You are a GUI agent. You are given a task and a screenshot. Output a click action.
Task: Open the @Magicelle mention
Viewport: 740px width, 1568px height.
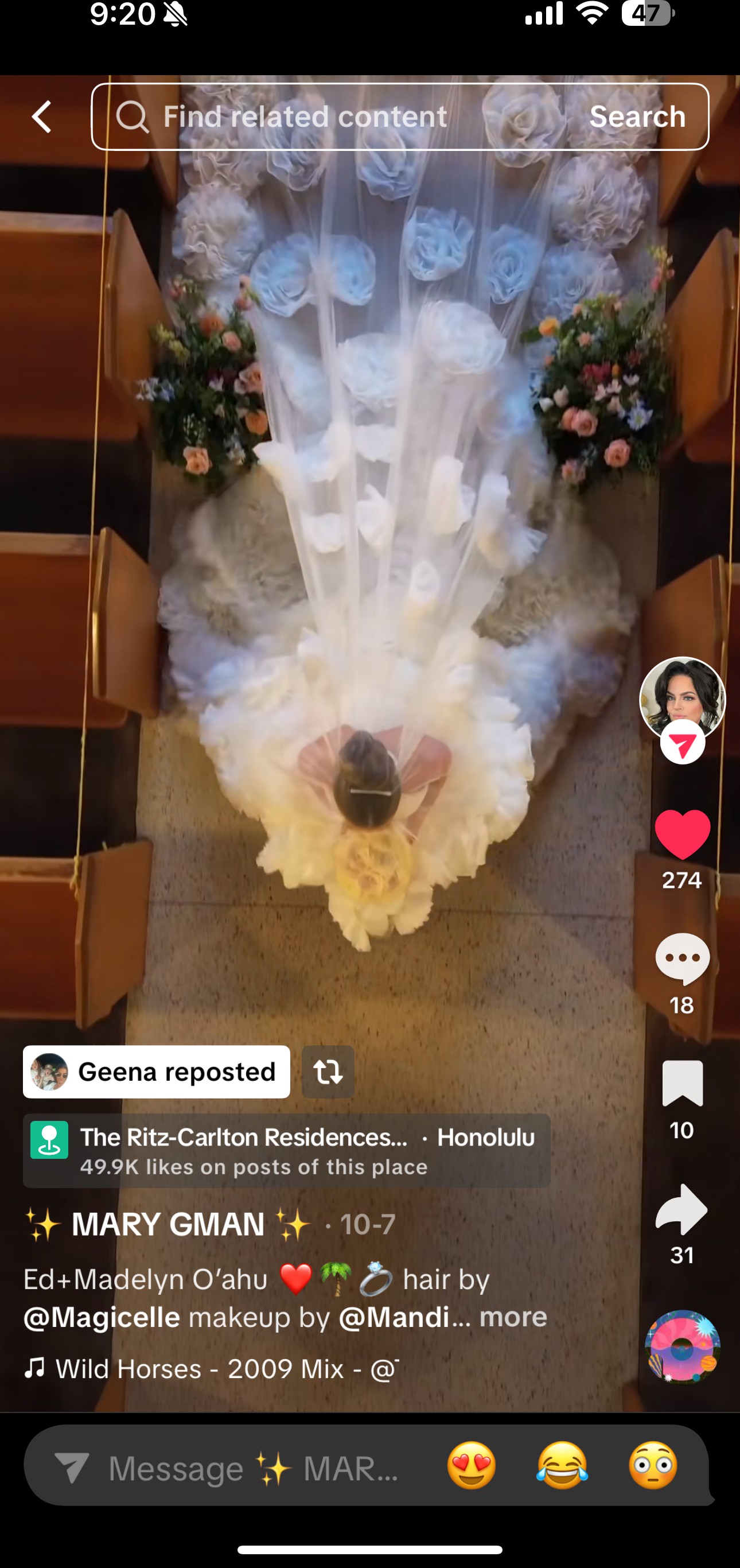[102, 1317]
